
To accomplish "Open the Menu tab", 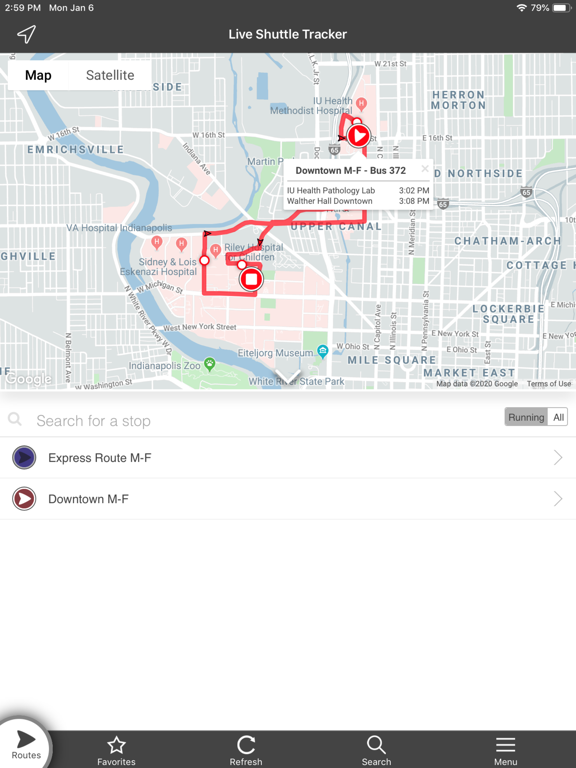I will 505,751.
